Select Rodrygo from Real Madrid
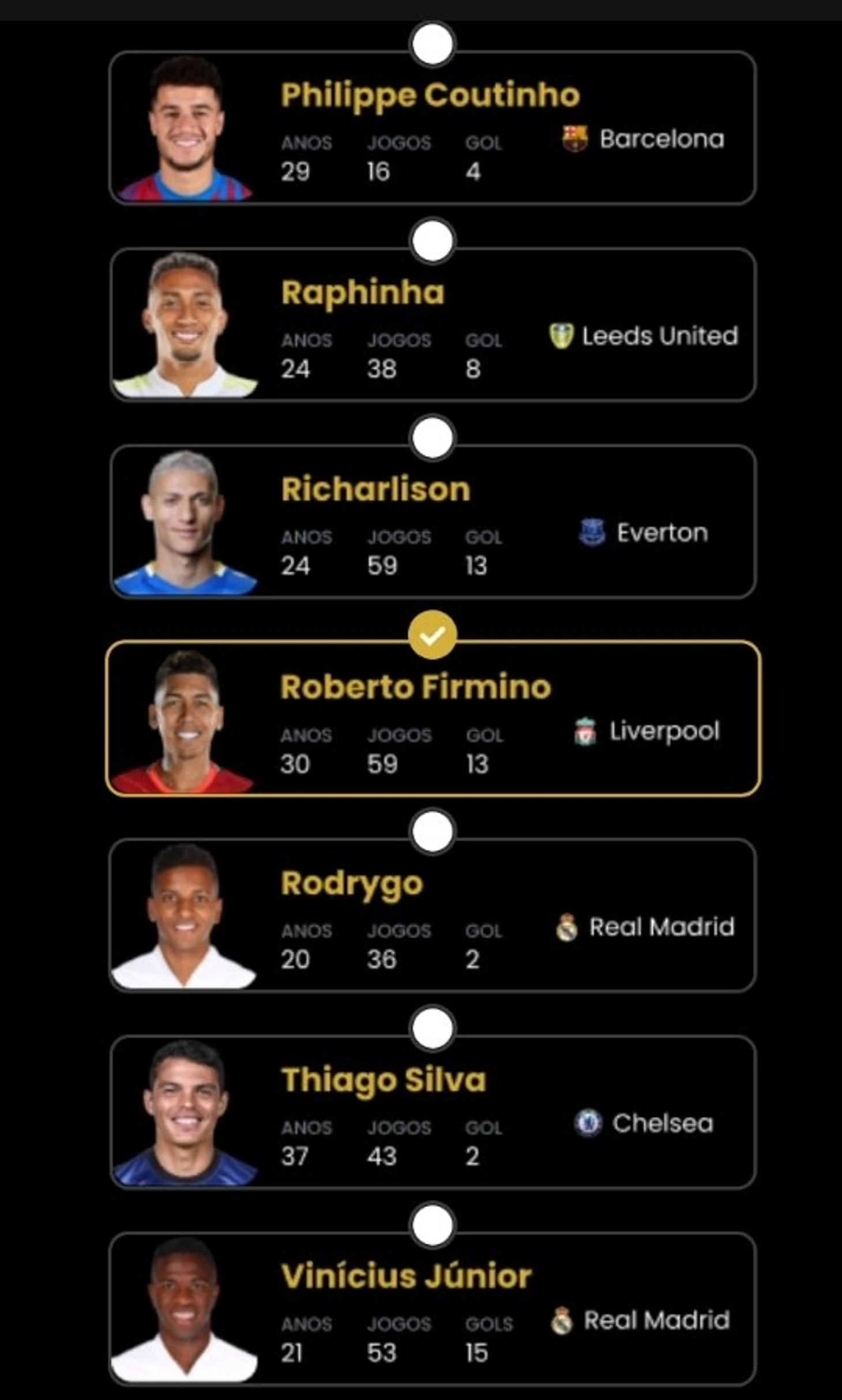842x1400 pixels. 433,916
